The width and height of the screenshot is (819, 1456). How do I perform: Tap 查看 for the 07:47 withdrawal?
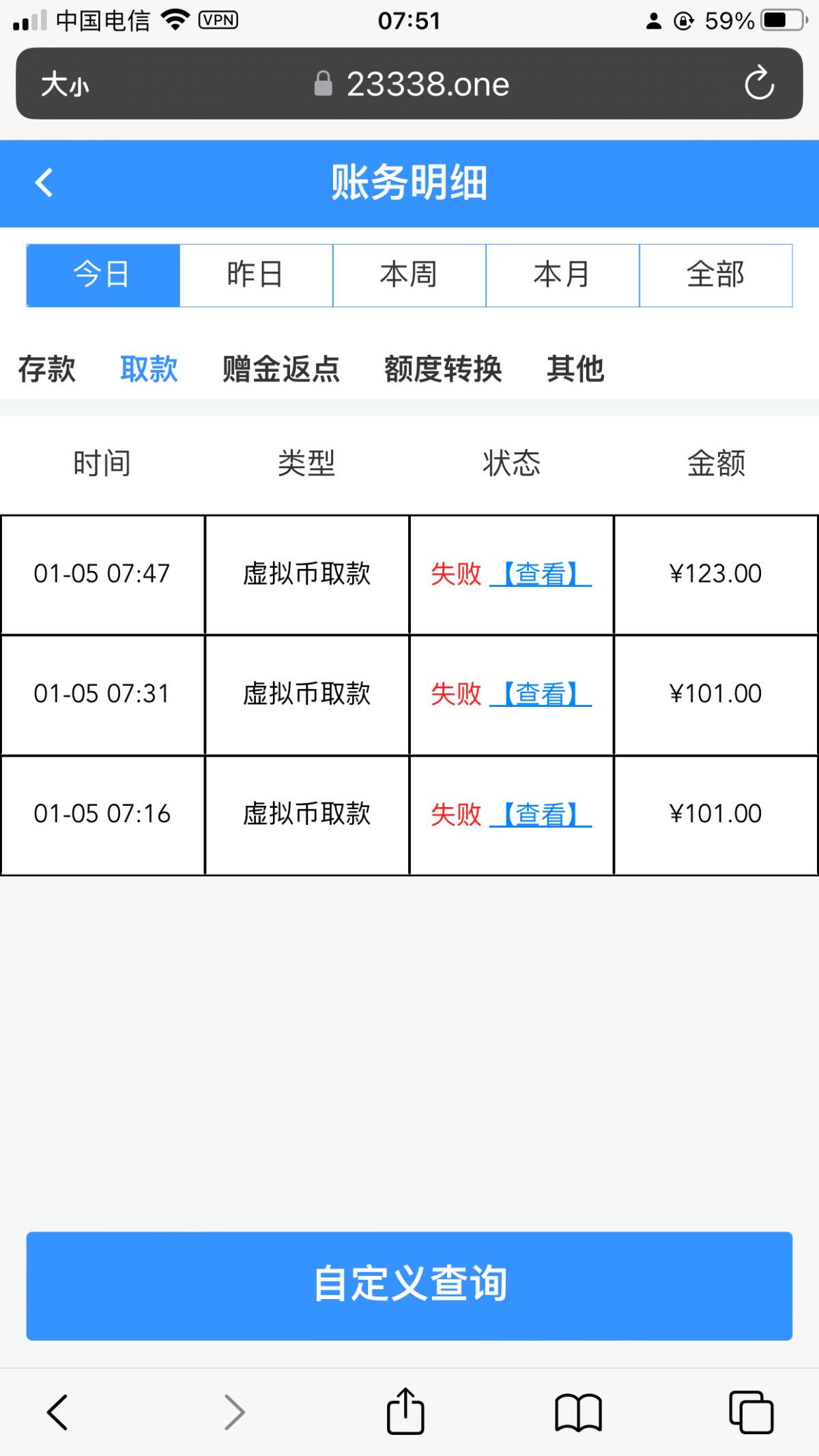pos(541,574)
